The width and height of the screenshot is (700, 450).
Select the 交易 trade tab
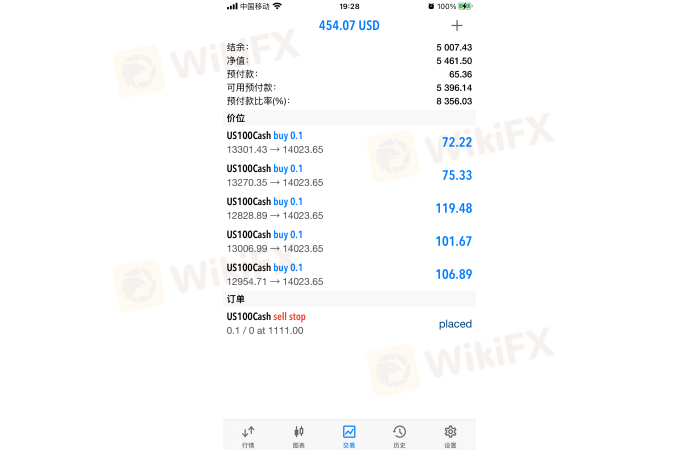pyautogui.click(x=349, y=435)
